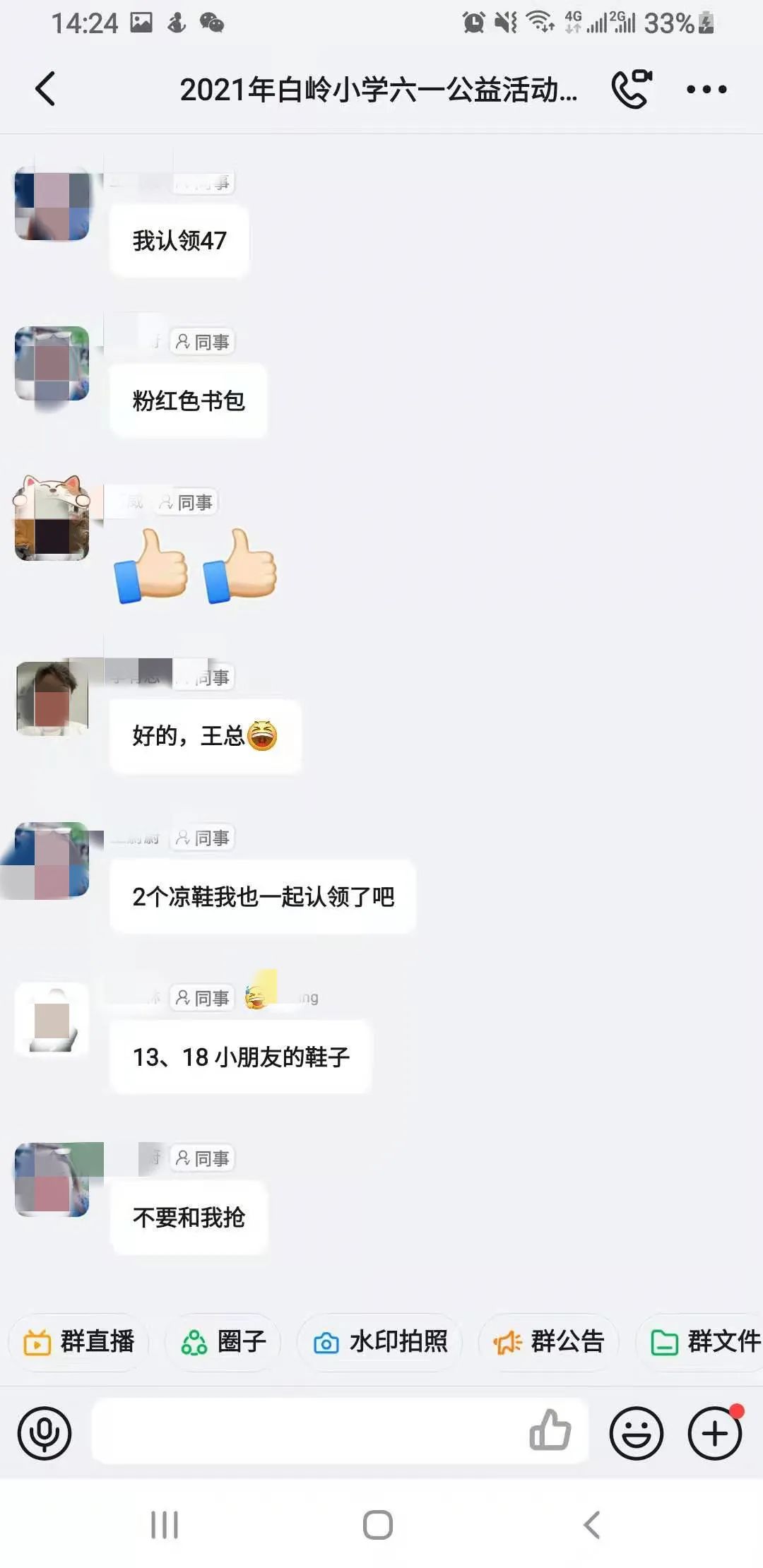Open the plus attachment menu
This screenshot has height=1568, width=763.
click(x=714, y=1434)
